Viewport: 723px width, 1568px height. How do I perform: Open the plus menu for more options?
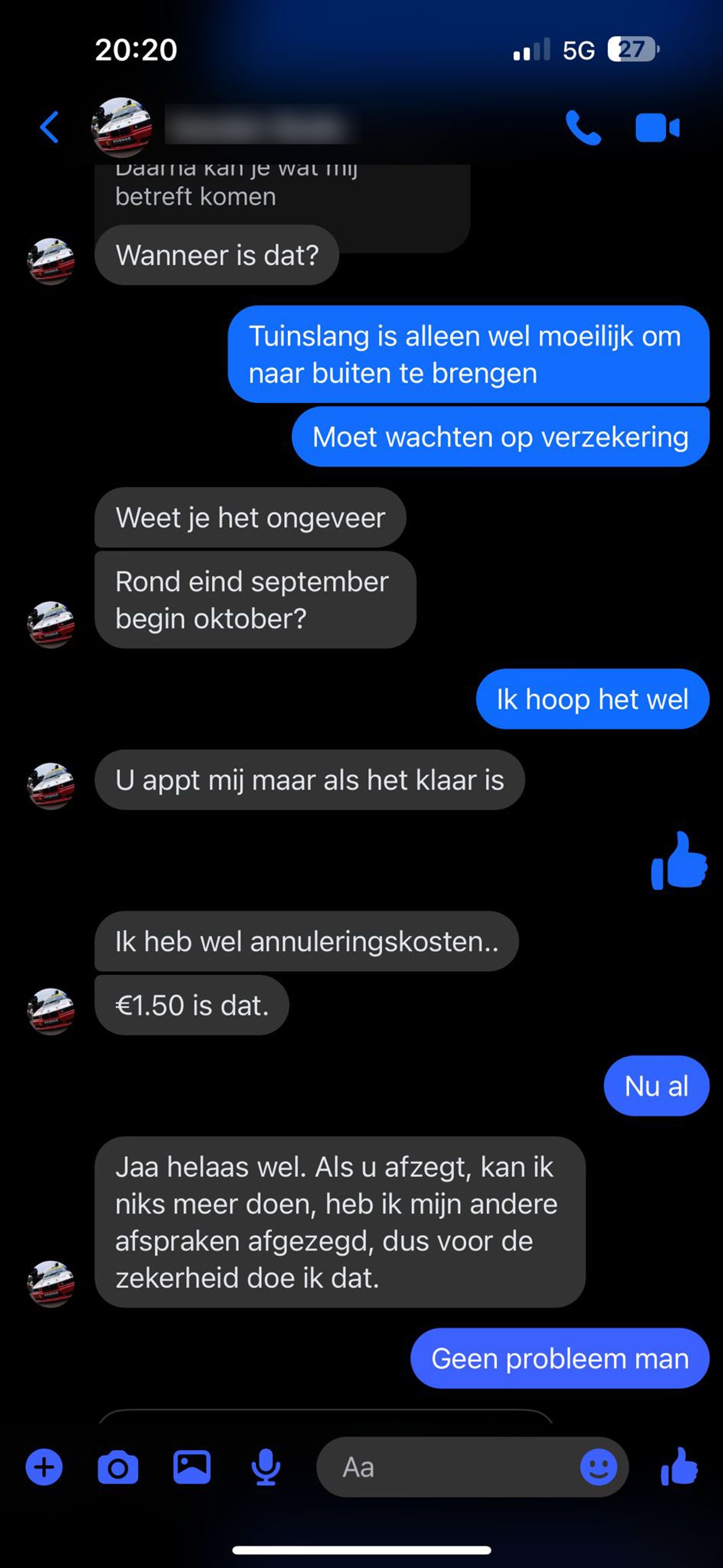pos(44,1467)
